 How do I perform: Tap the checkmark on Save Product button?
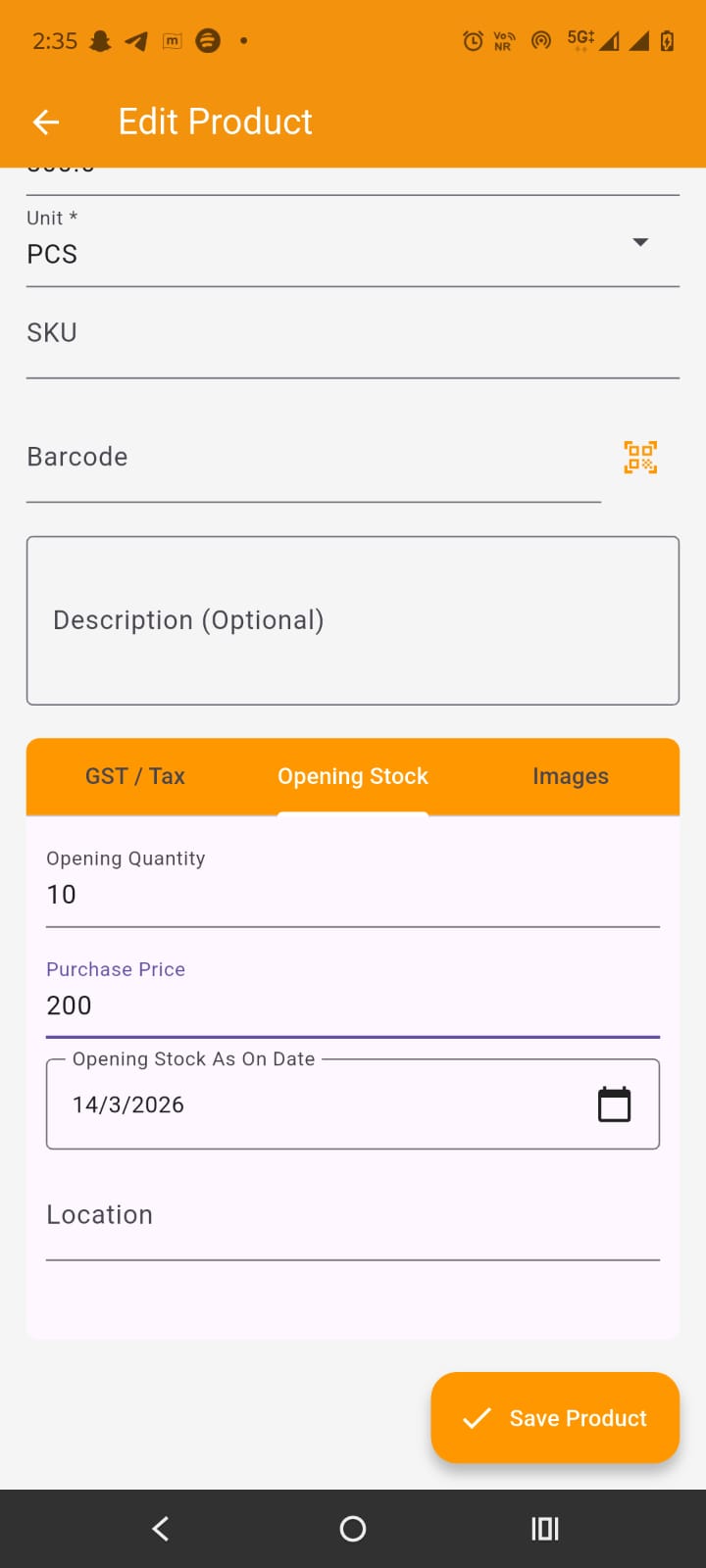tap(477, 1418)
